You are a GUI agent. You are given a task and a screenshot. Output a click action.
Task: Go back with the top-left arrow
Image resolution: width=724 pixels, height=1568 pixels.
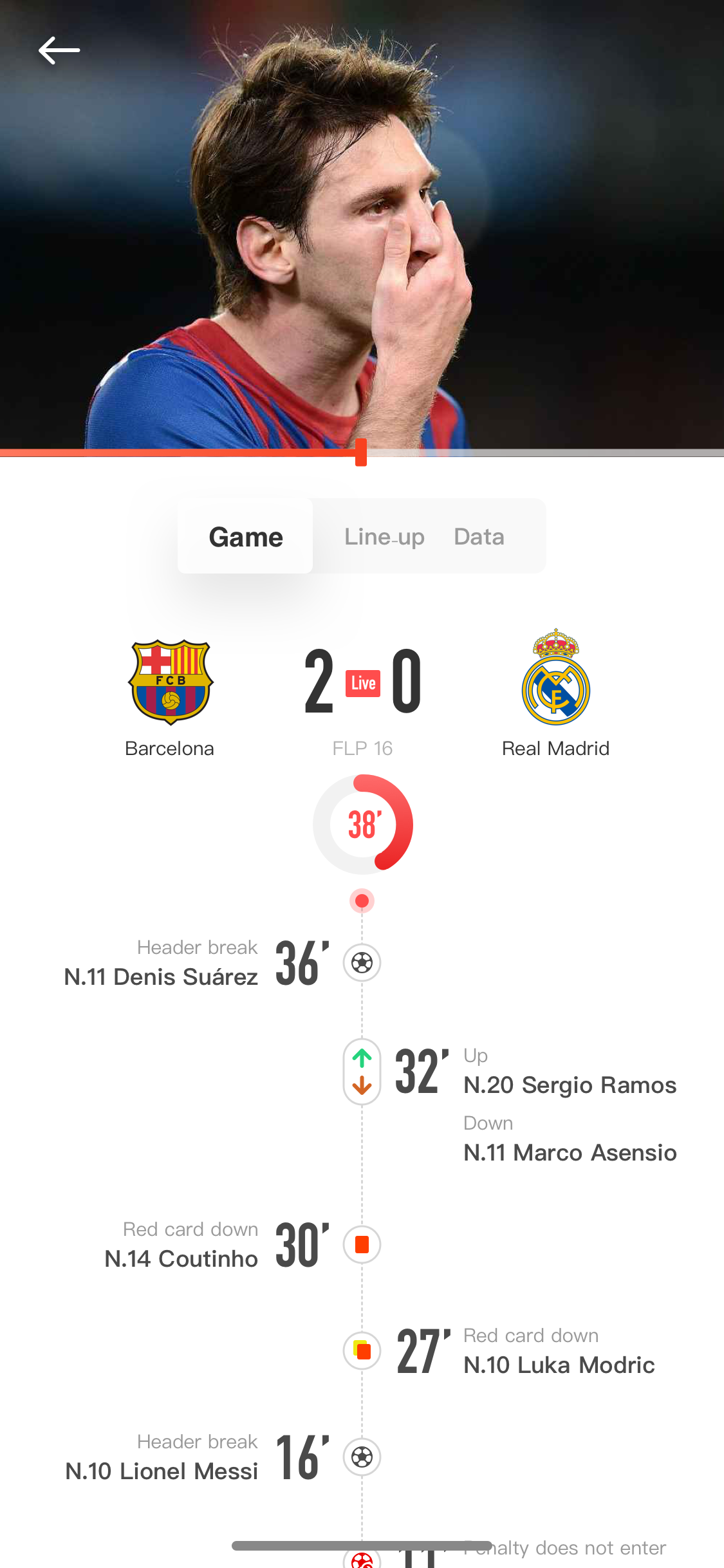point(59,50)
